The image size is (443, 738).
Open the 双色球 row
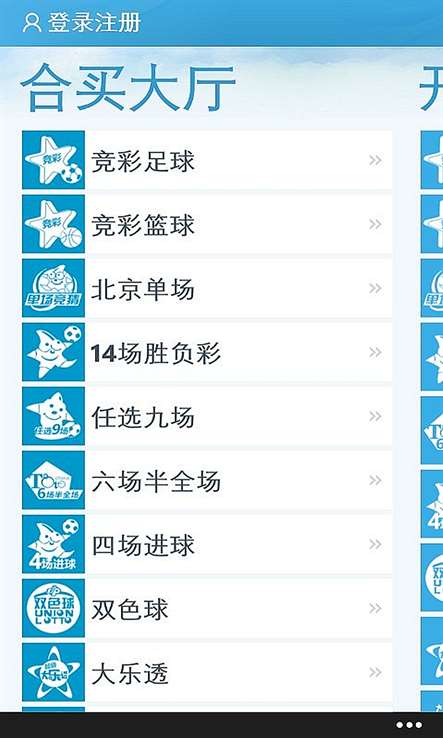point(207,608)
